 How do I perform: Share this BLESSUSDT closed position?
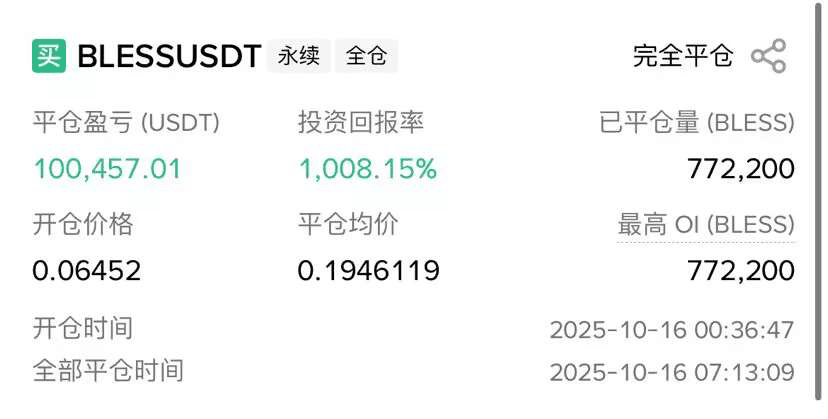(x=768, y=56)
